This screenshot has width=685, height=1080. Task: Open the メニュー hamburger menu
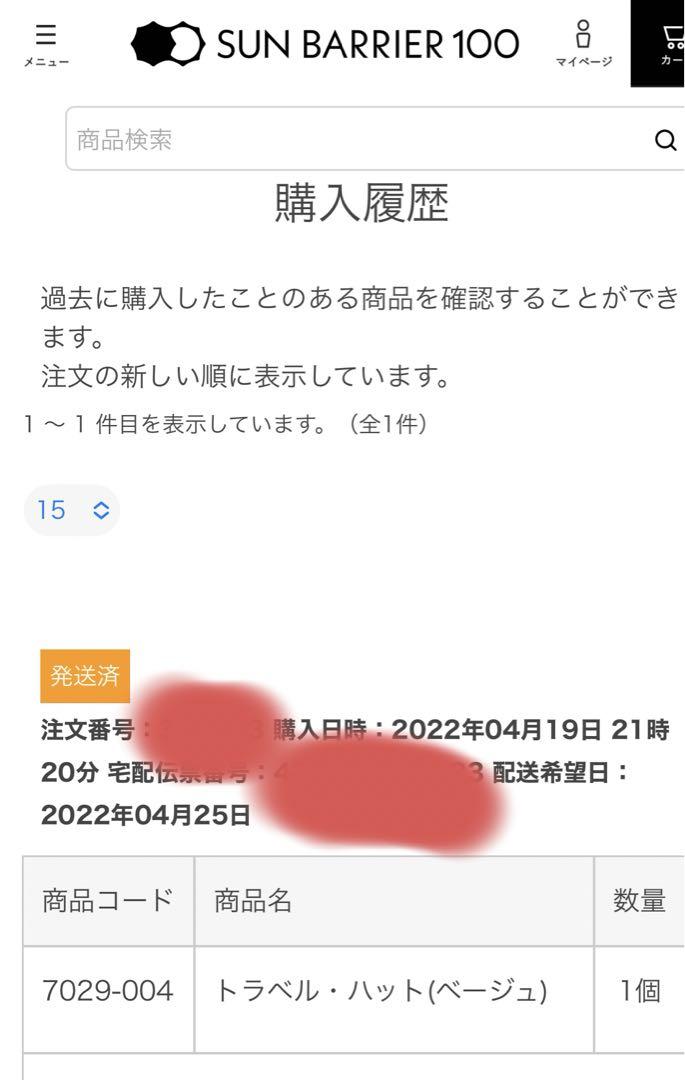(46, 43)
